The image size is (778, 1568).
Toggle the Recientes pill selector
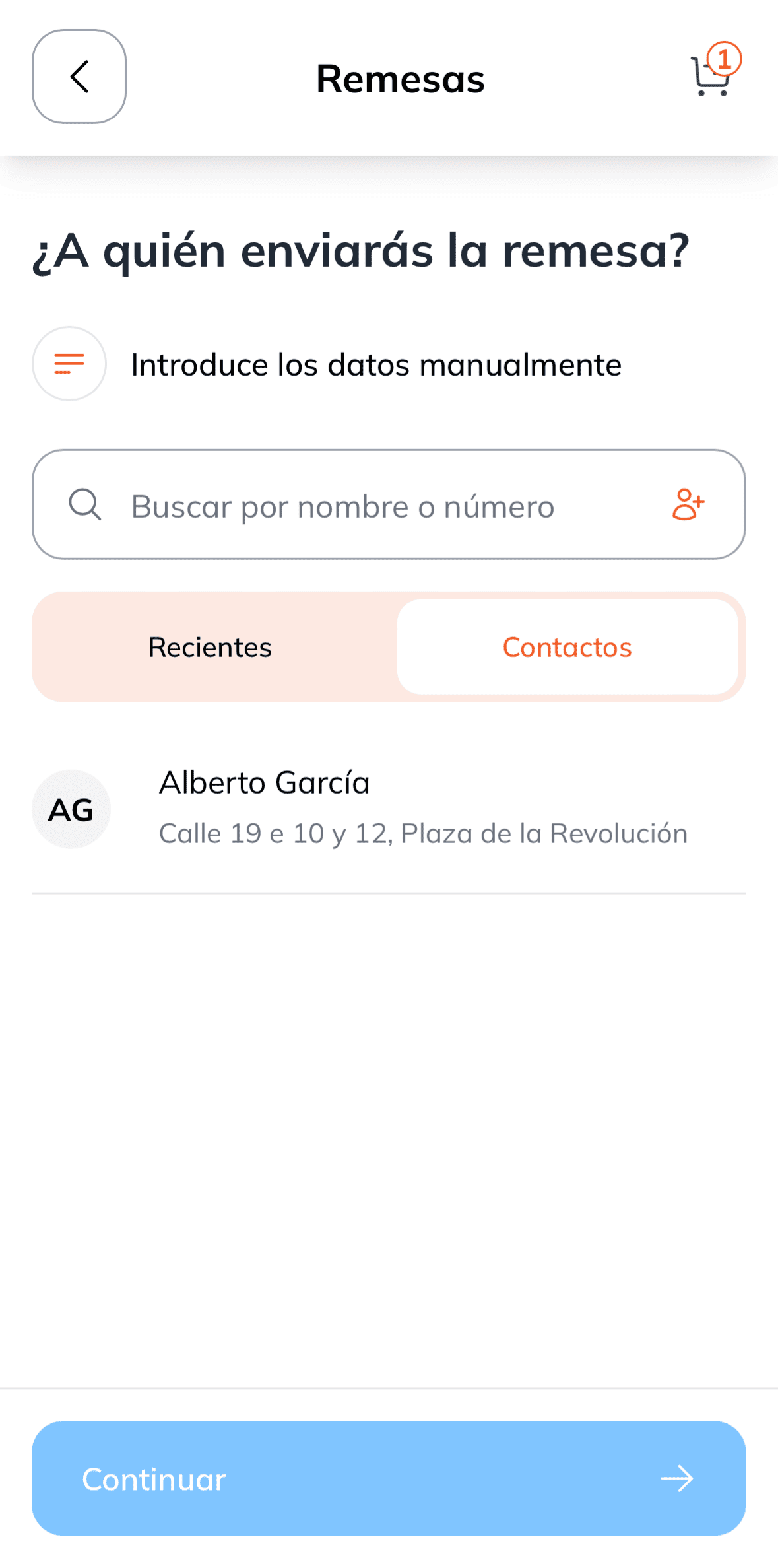pyautogui.click(x=210, y=647)
